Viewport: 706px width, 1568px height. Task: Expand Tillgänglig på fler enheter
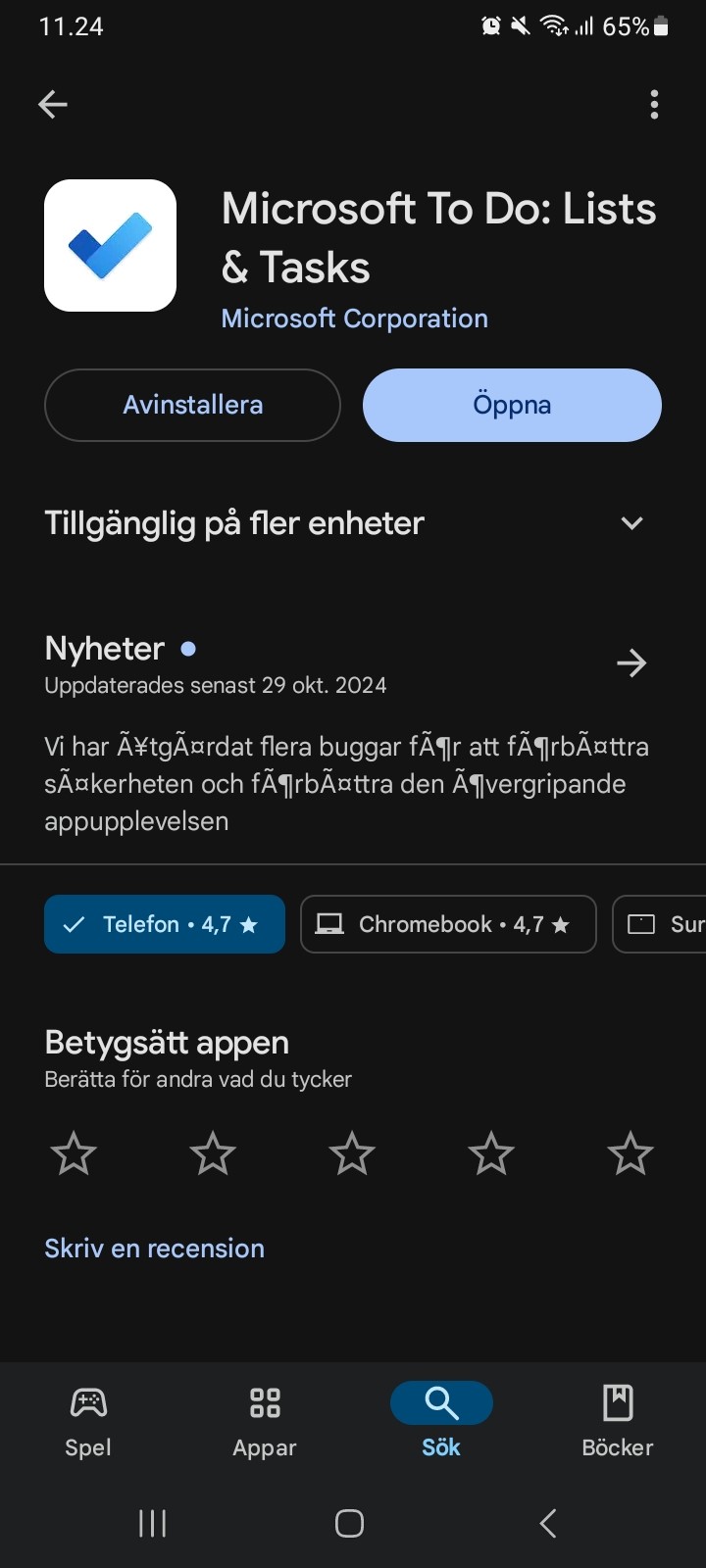(x=632, y=523)
